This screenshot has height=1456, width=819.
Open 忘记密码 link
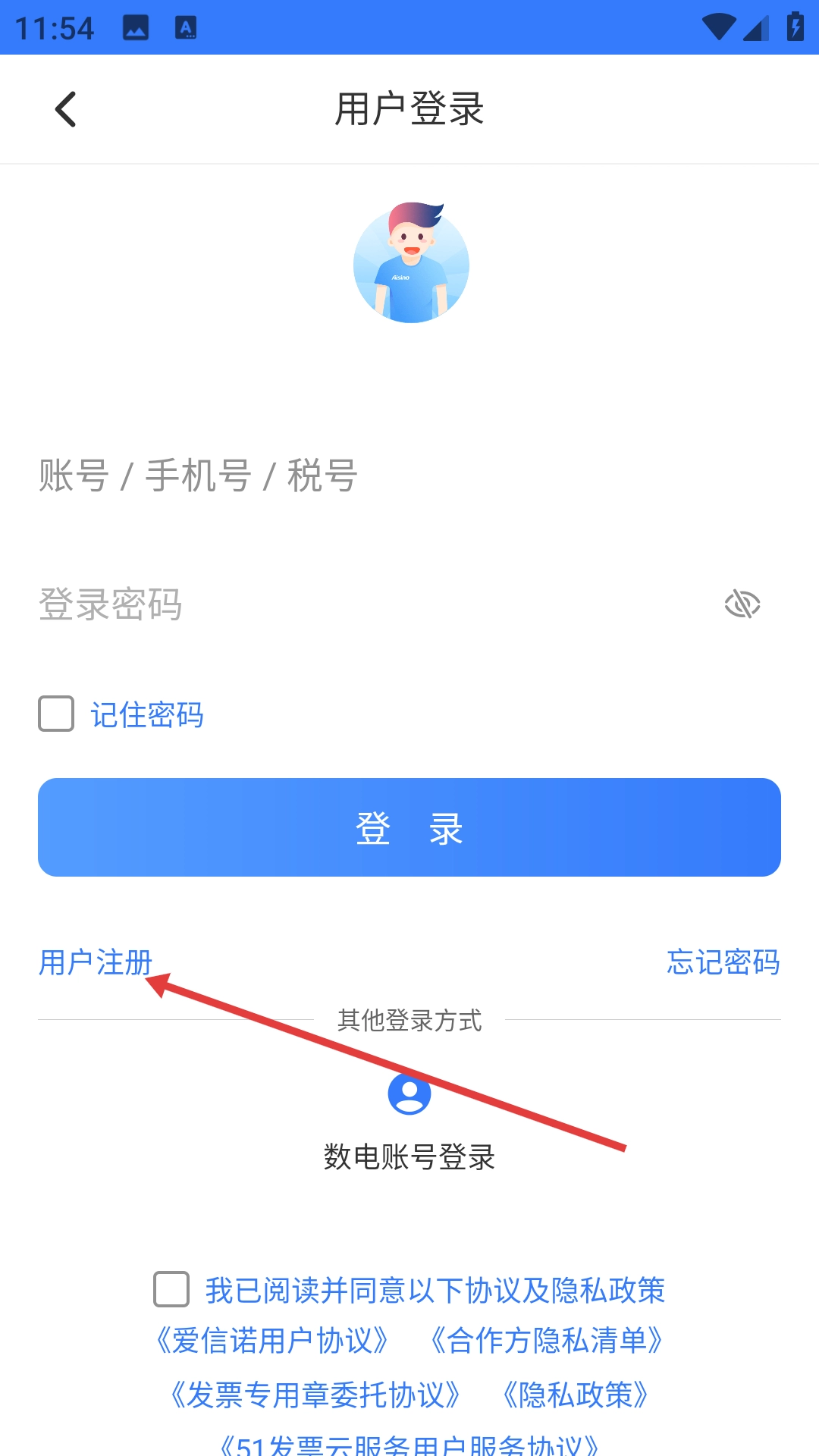click(x=723, y=962)
